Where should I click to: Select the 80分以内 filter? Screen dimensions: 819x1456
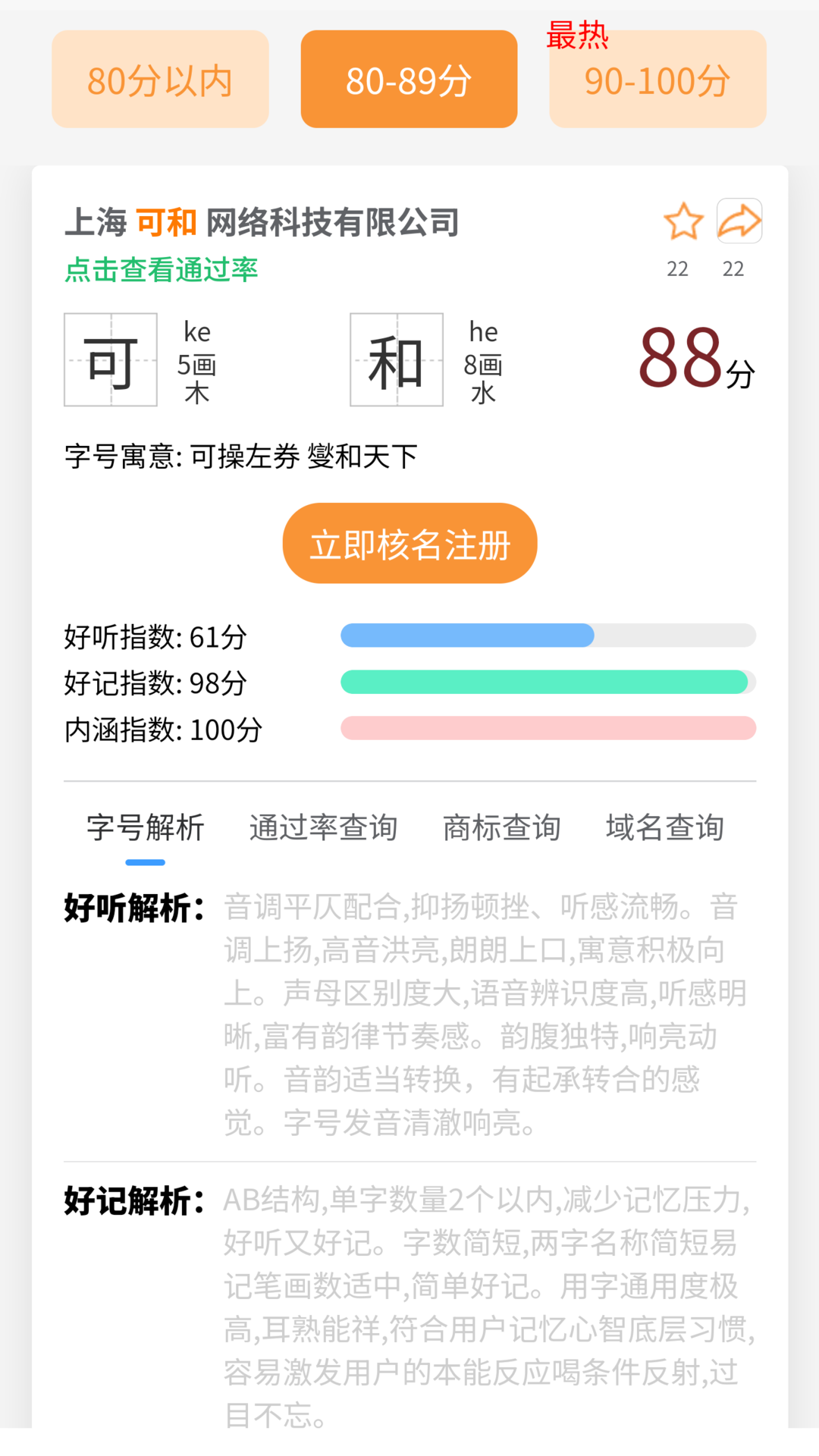(160, 79)
